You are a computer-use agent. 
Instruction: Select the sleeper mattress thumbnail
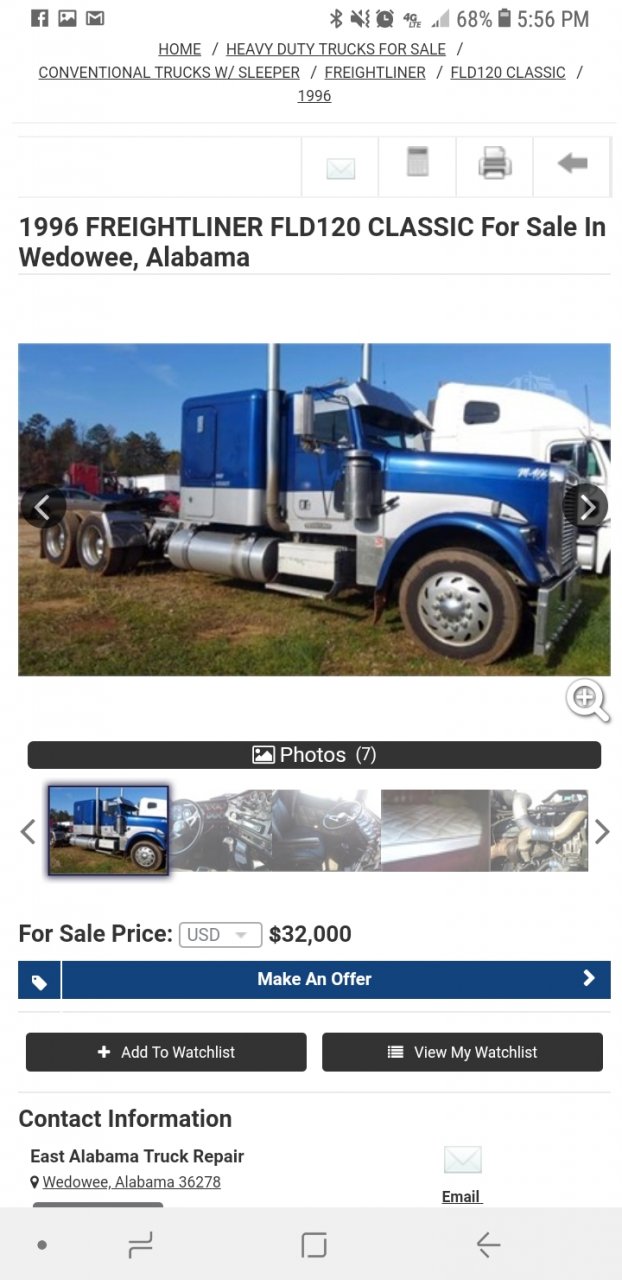[435, 830]
